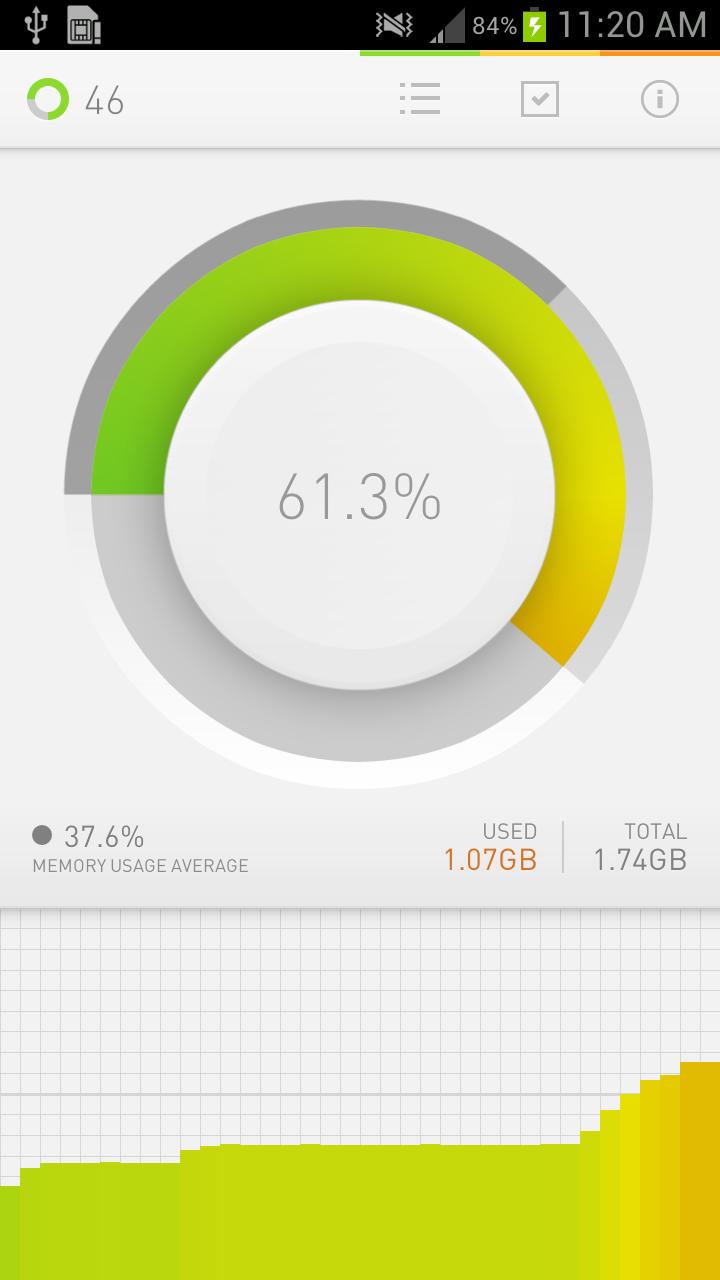720x1280 pixels.
Task: Open the info icon
Action: tap(659, 99)
